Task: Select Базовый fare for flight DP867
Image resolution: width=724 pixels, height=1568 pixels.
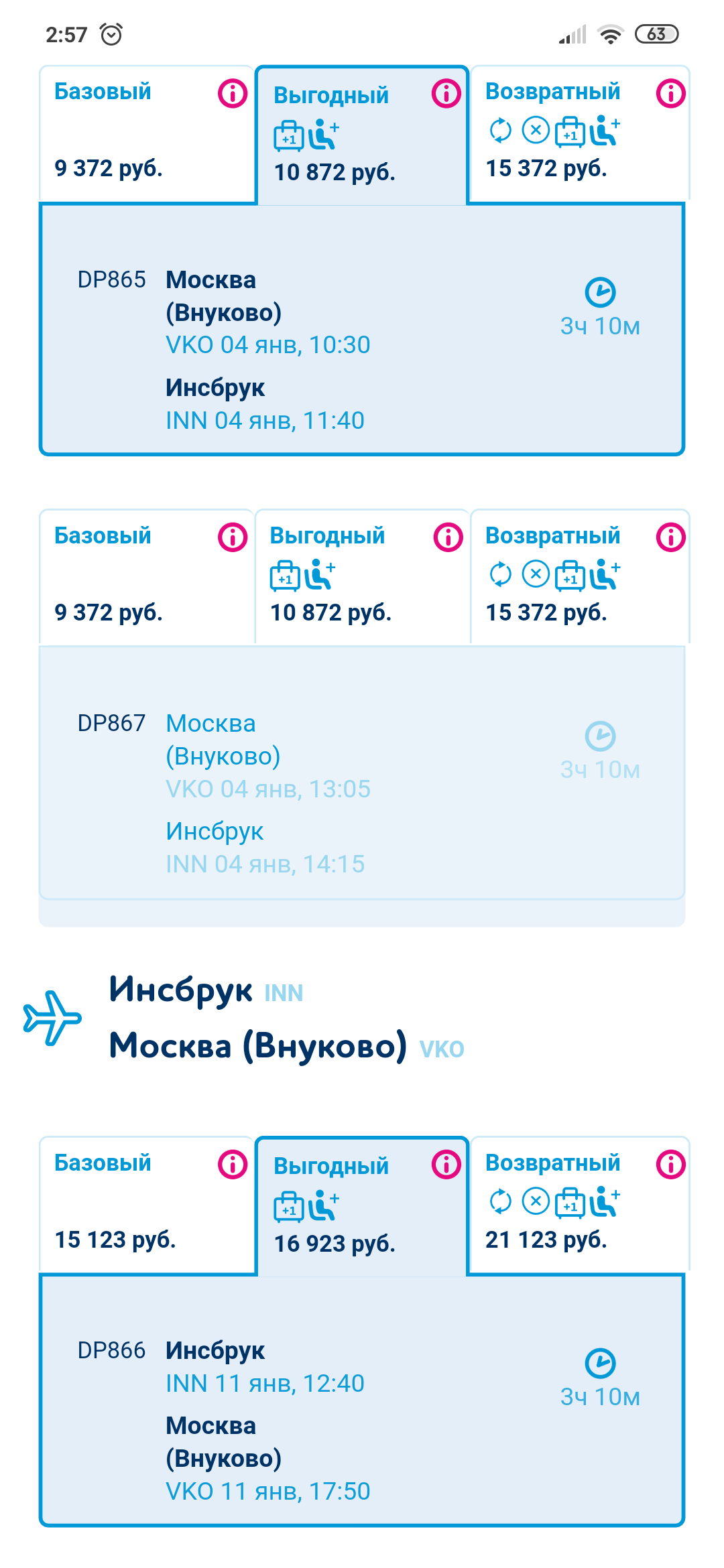Action: pos(147,577)
